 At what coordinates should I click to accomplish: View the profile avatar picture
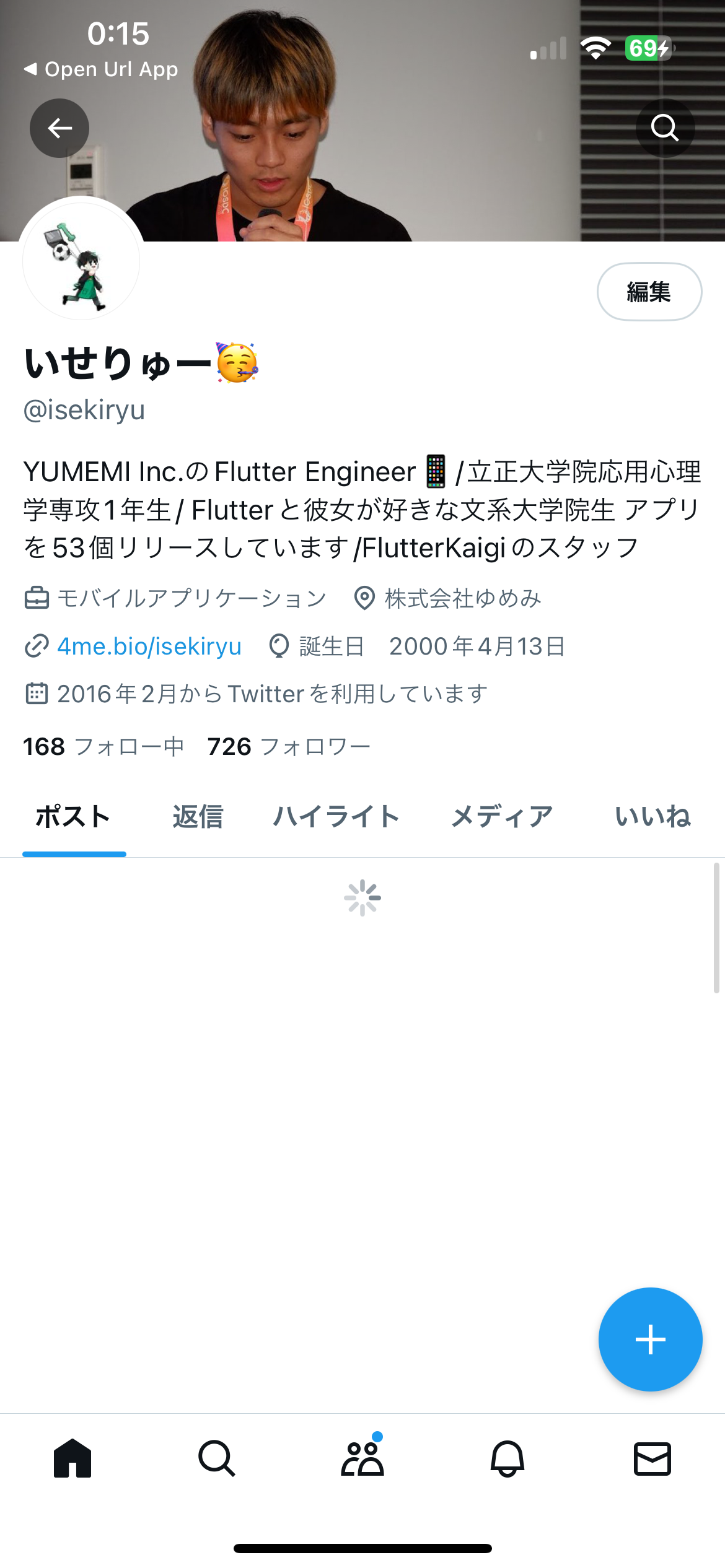81,261
